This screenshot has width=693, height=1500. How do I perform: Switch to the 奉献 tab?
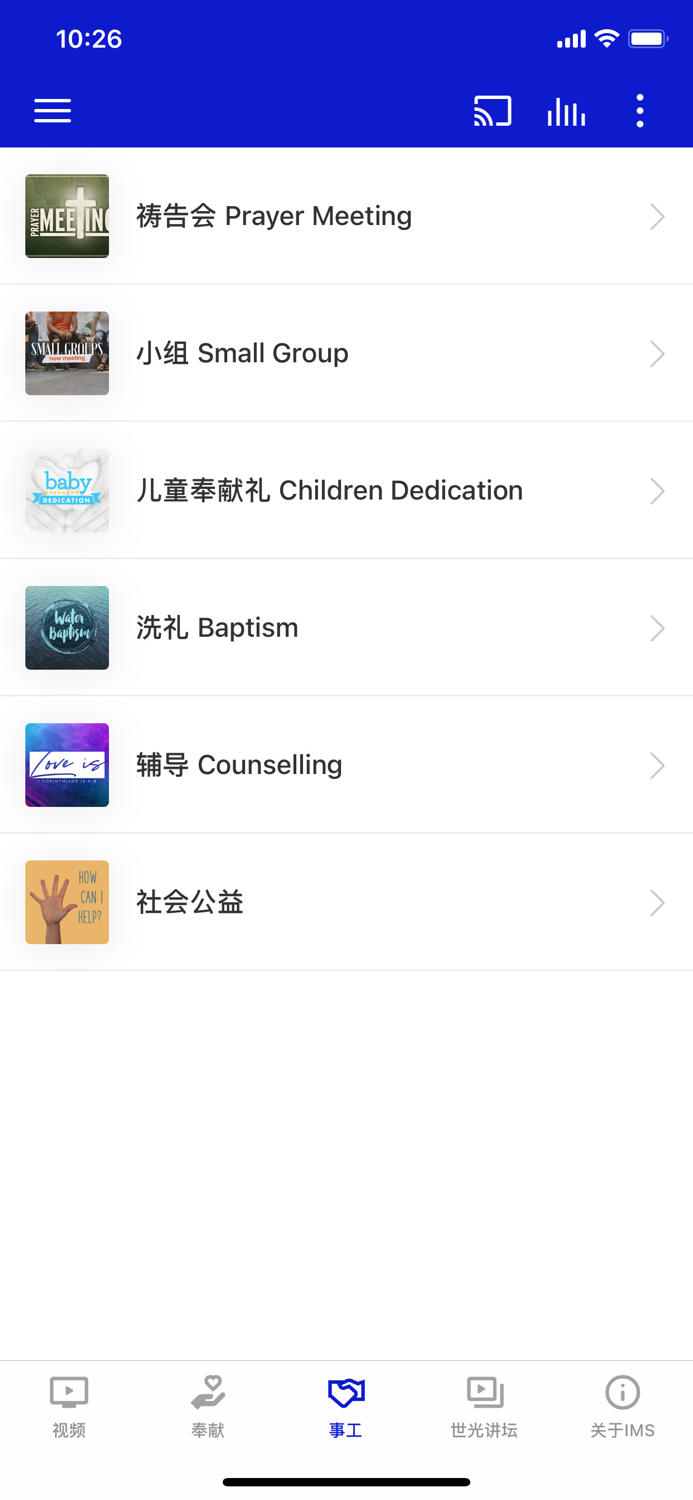(208, 1406)
